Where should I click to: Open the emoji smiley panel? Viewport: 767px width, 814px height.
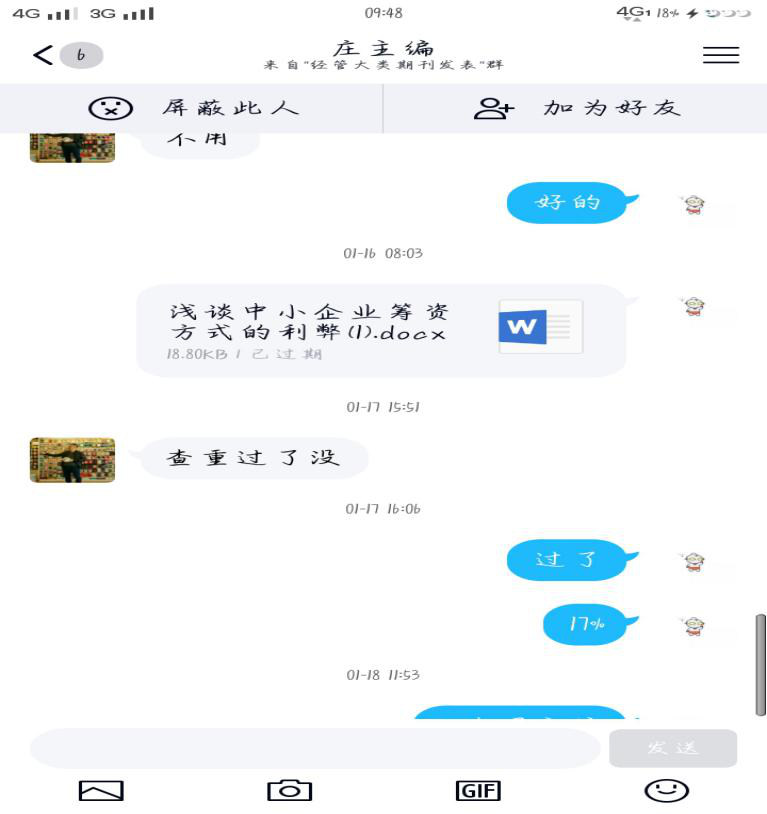666,790
